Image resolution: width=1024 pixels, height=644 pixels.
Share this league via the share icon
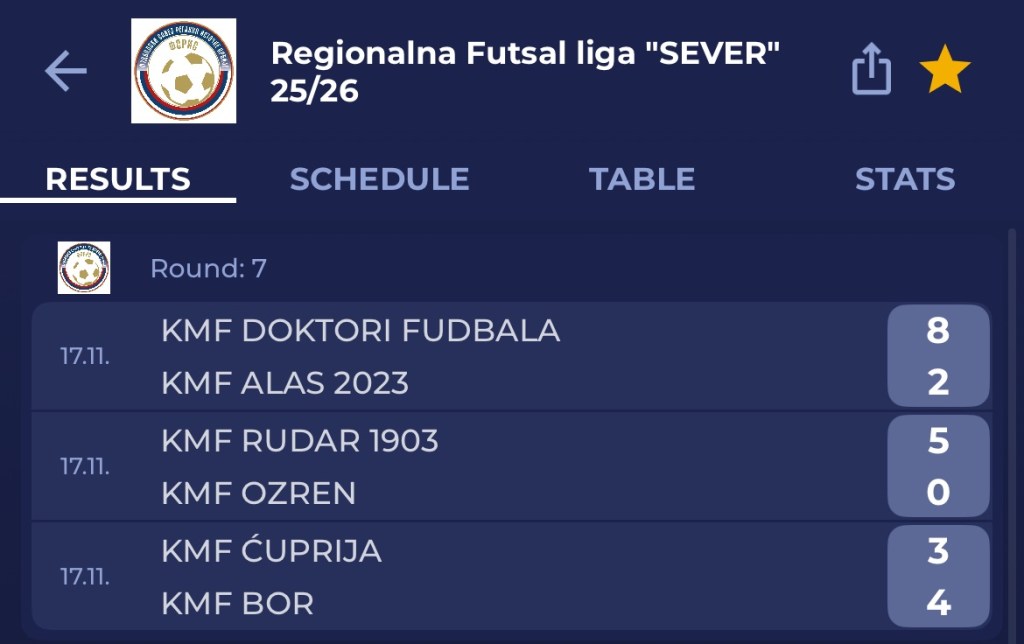(x=871, y=72)
